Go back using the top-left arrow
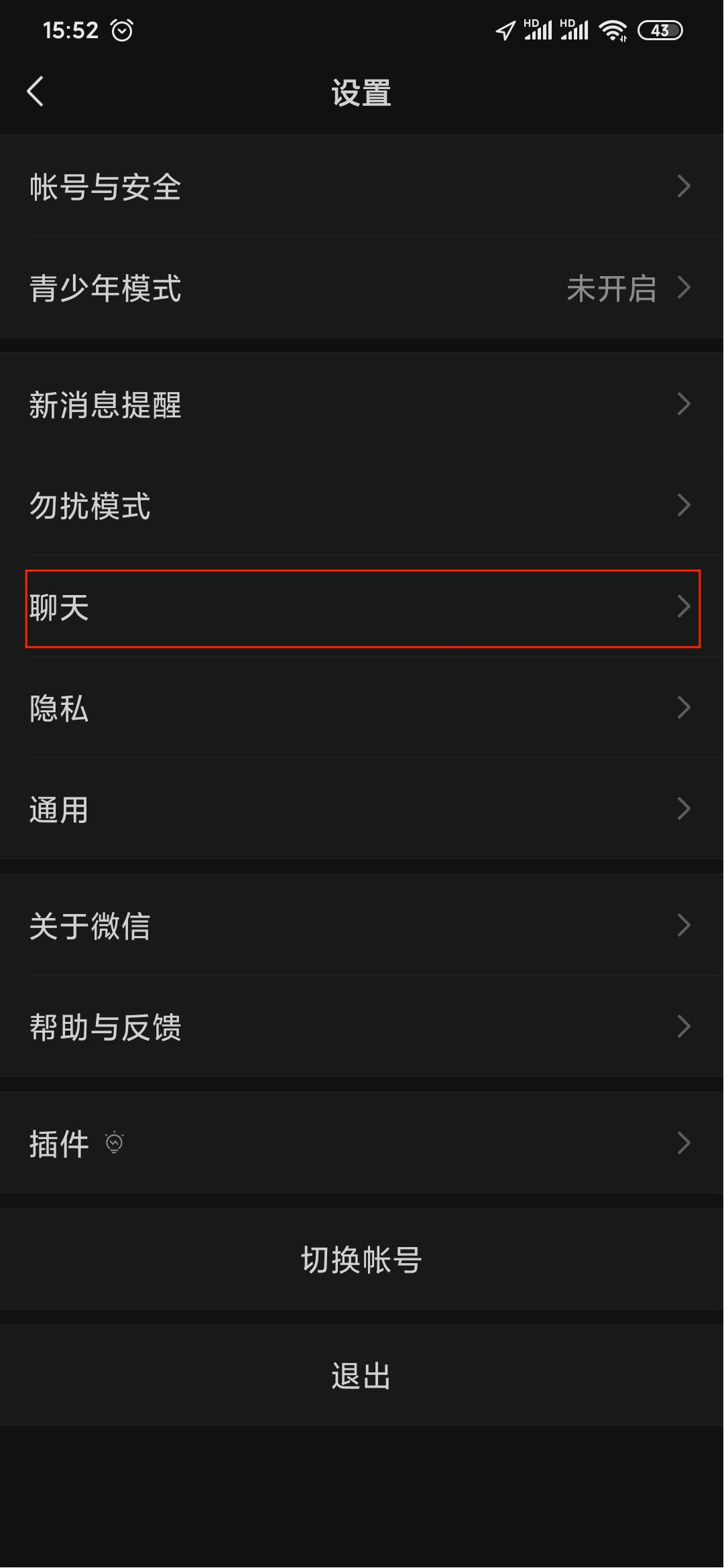This screenshot has width=724, height=1568. [x=35, y=92]
